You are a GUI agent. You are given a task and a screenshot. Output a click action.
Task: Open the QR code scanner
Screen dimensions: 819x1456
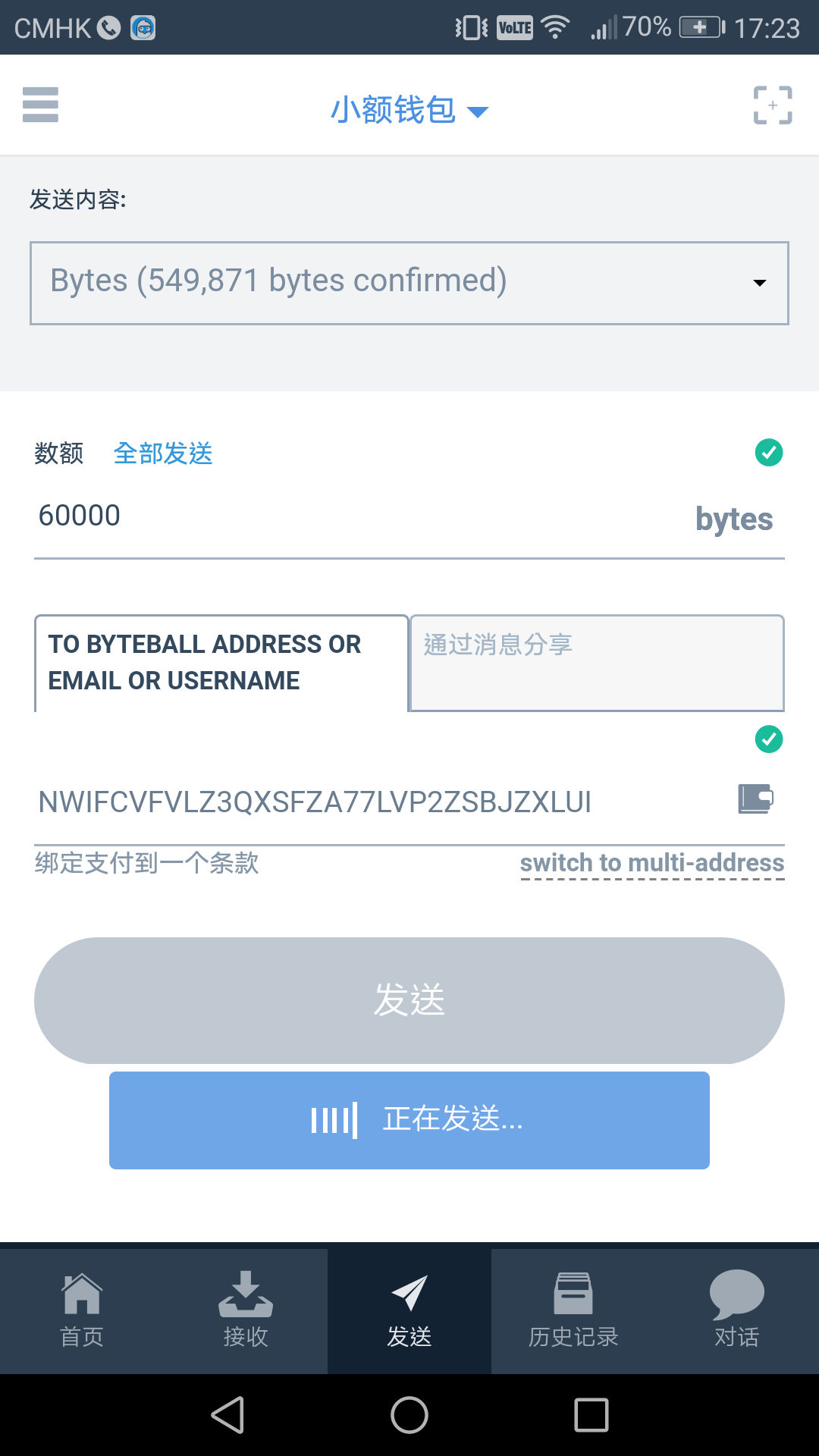(772, 105)
